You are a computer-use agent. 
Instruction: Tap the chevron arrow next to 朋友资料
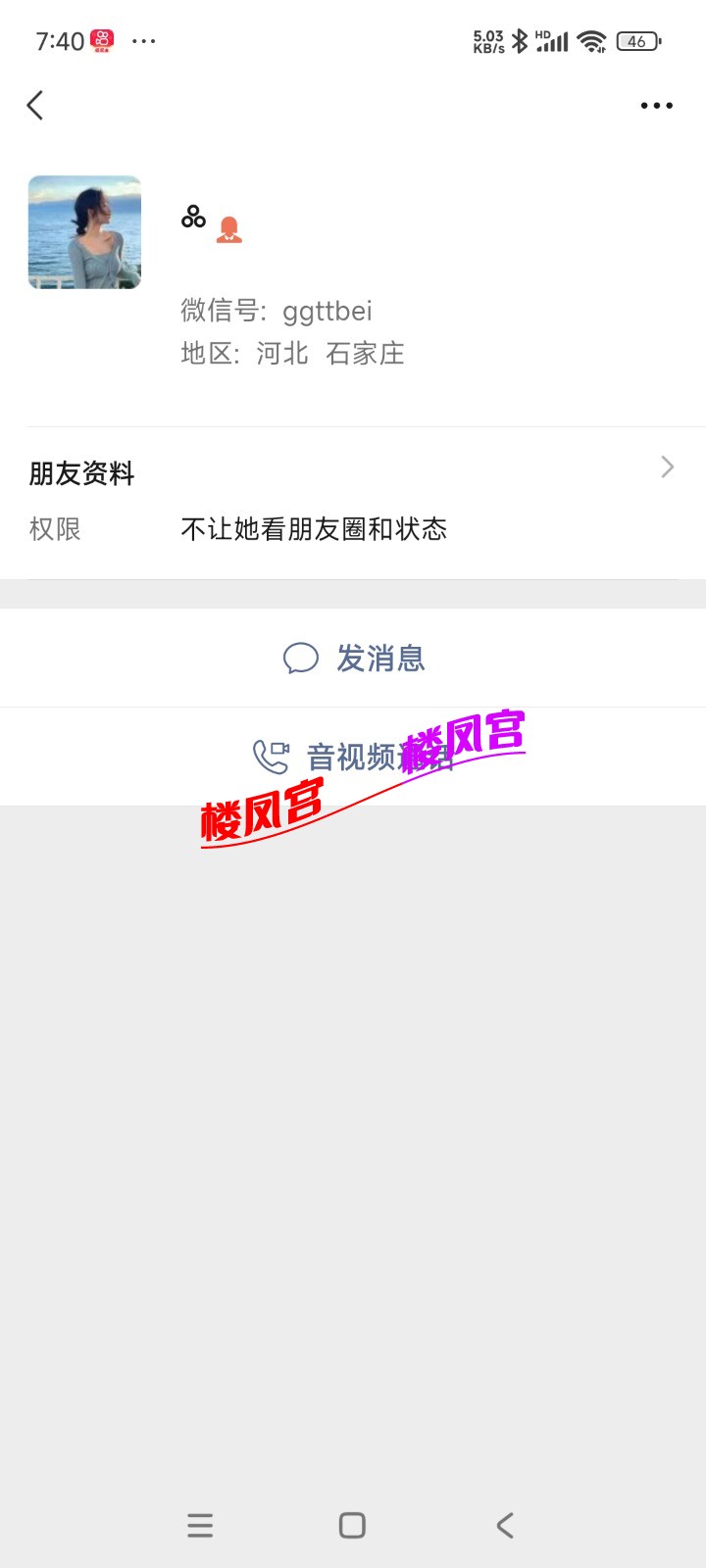point(667,469)
